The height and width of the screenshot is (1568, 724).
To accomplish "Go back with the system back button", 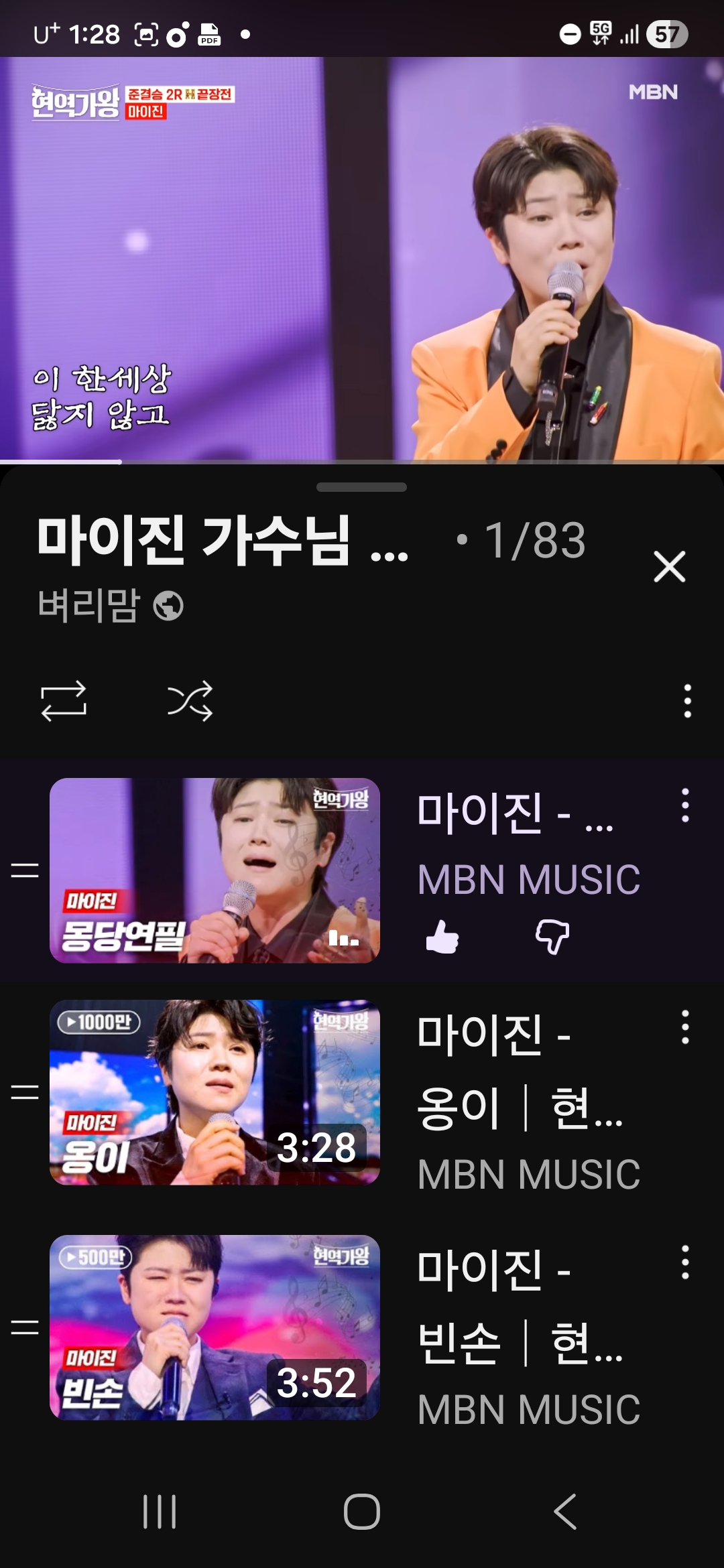I will (x=564, y=1512).
